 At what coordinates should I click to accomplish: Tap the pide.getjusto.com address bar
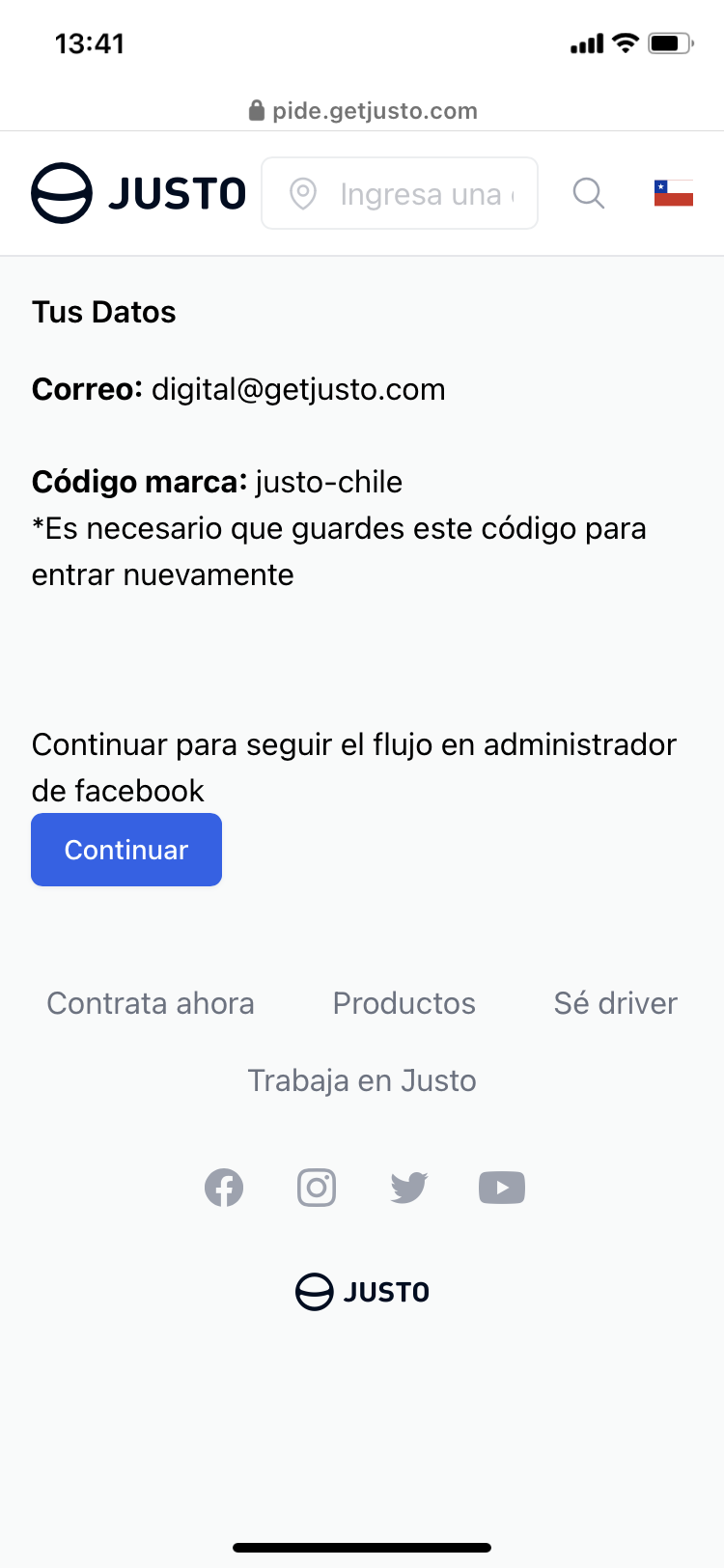tap(363, 111)
